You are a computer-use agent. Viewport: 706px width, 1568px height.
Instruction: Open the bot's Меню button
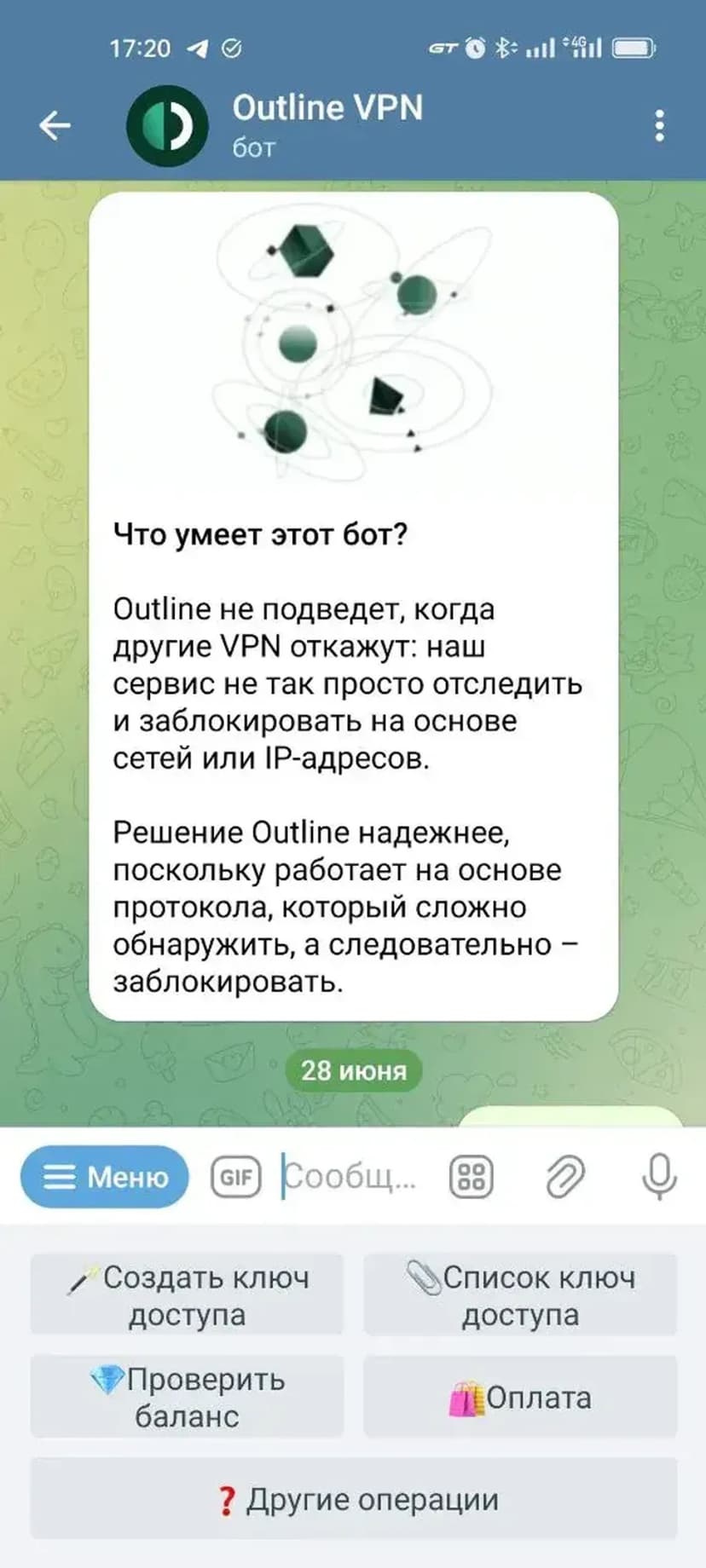(x=105, y=1177)
